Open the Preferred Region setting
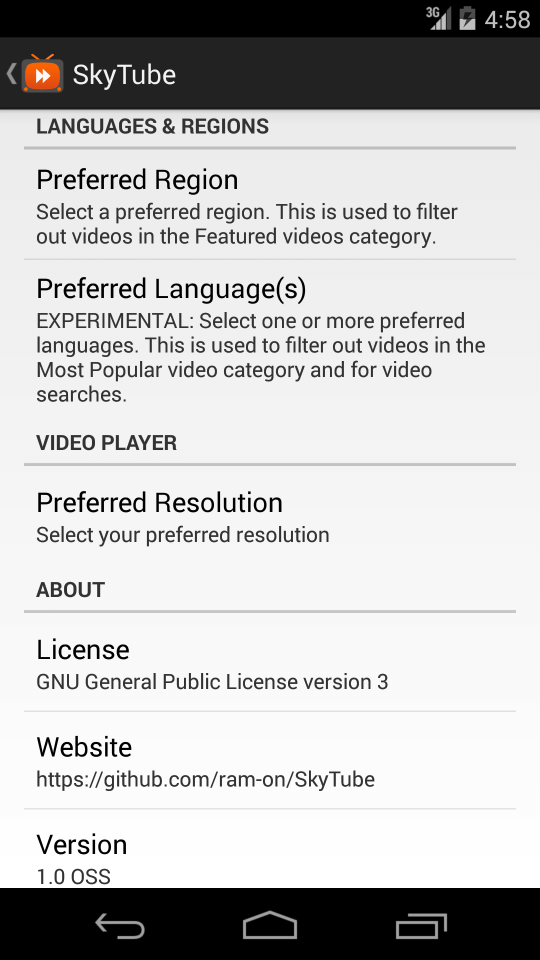Viewport: 540px width, 960px height. pyautogui.click(x=270, y=204)
